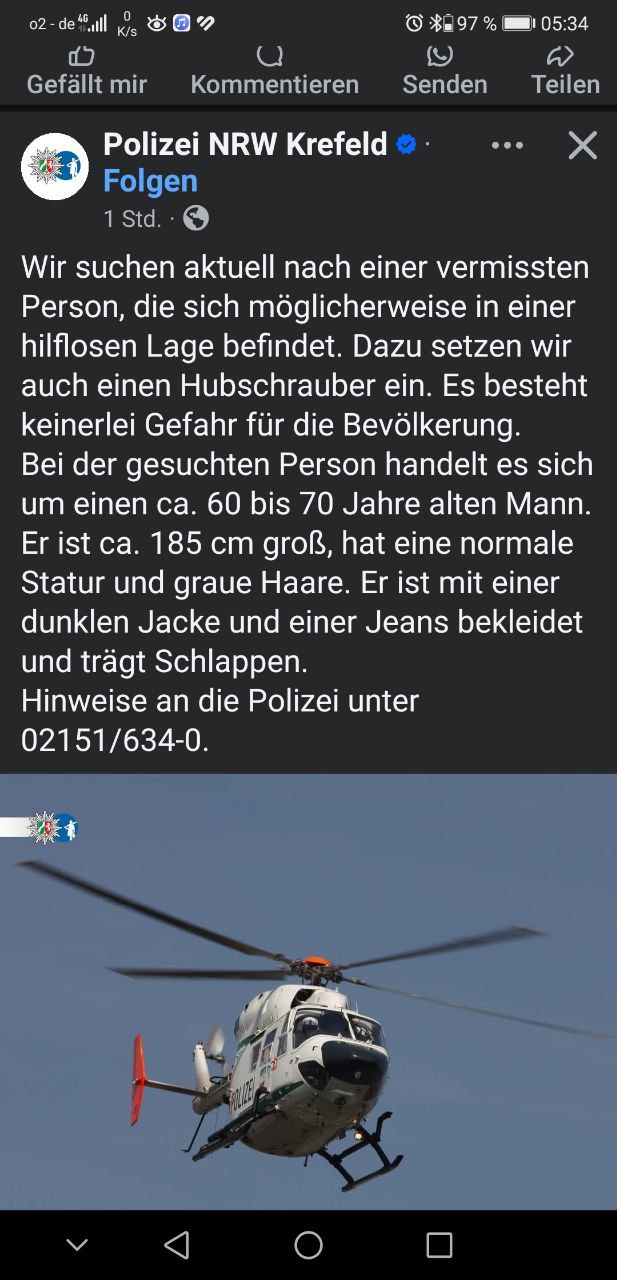Tap Kommentieren to comment on the post
The image size is (617, 1280).
[x=274, y=72]
